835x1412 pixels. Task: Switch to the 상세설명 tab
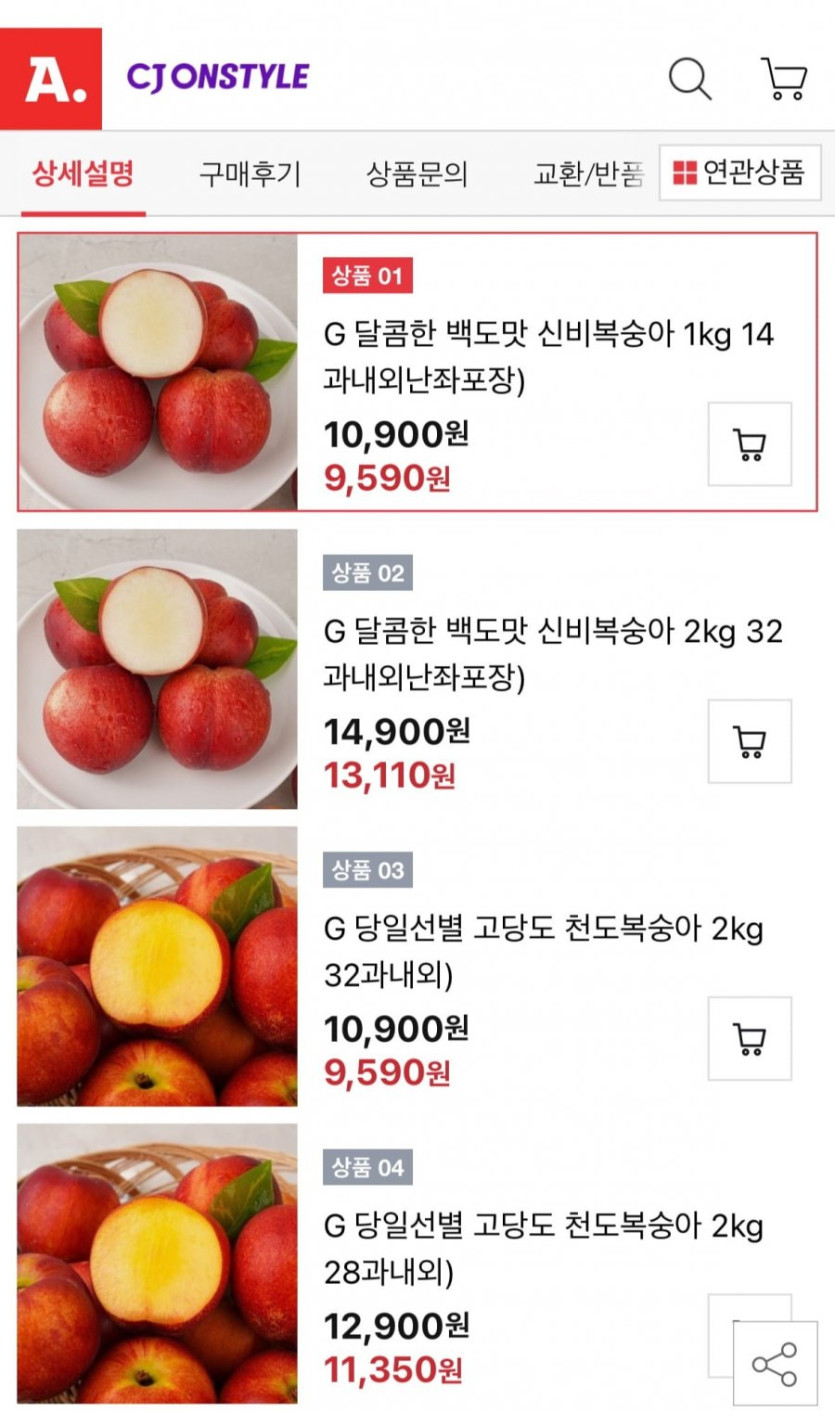pos(83,174)
